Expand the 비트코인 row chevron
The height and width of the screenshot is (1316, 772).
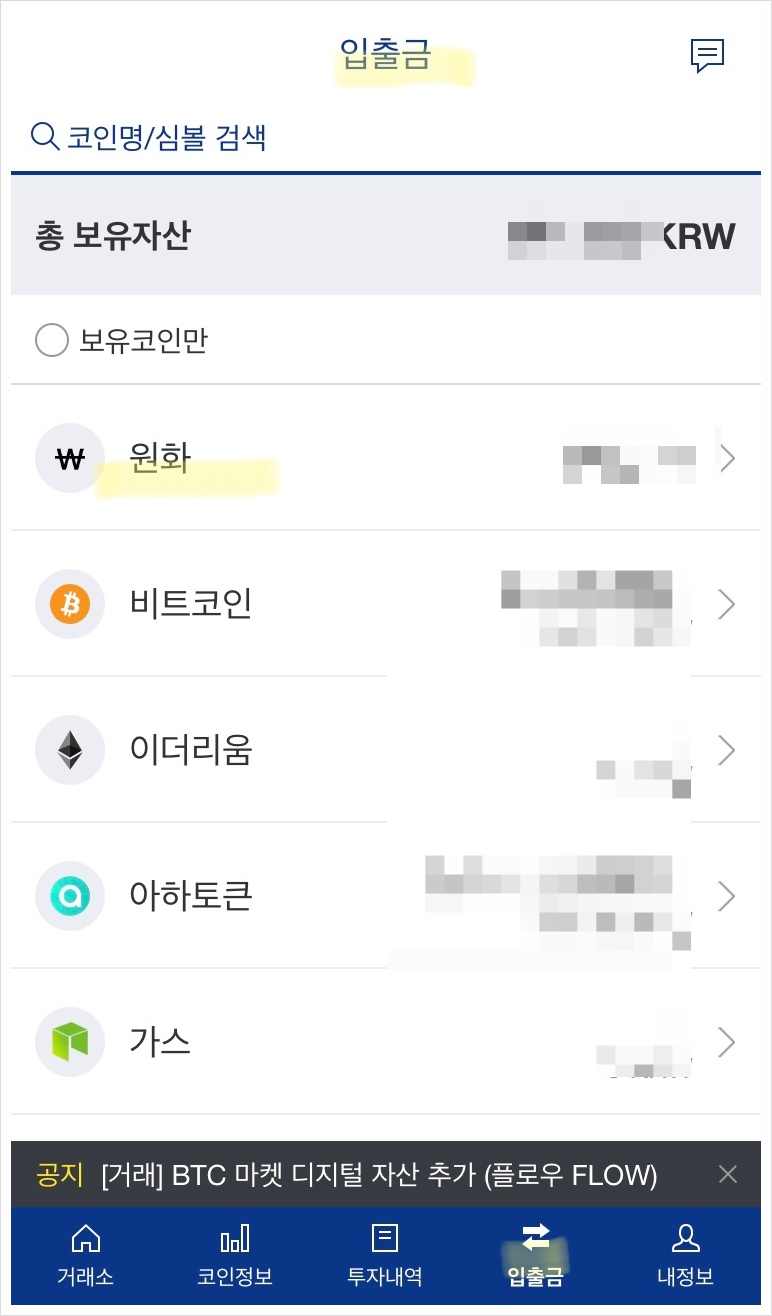coord(726,604)
